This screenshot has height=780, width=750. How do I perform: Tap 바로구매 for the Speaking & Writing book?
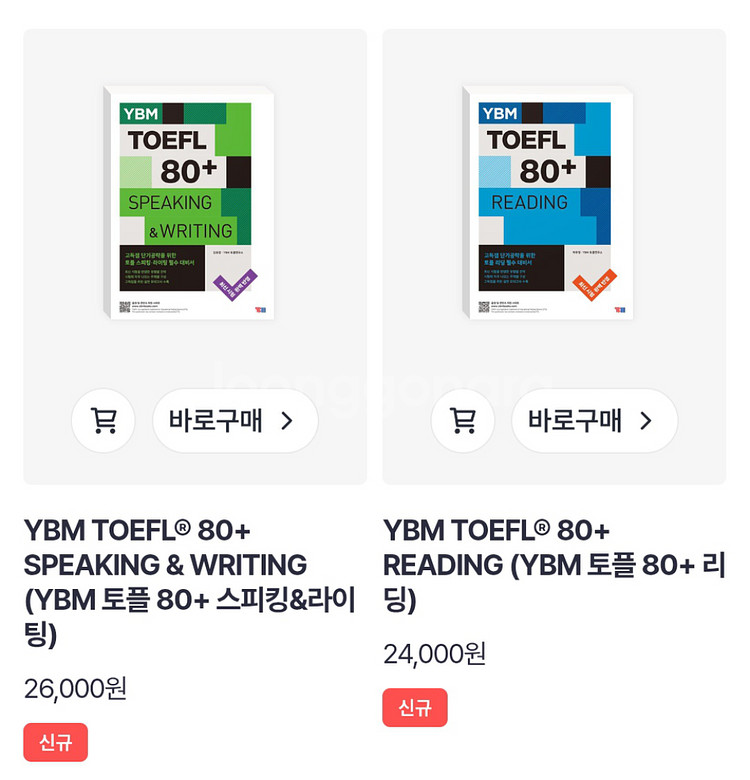pos(235,421)
